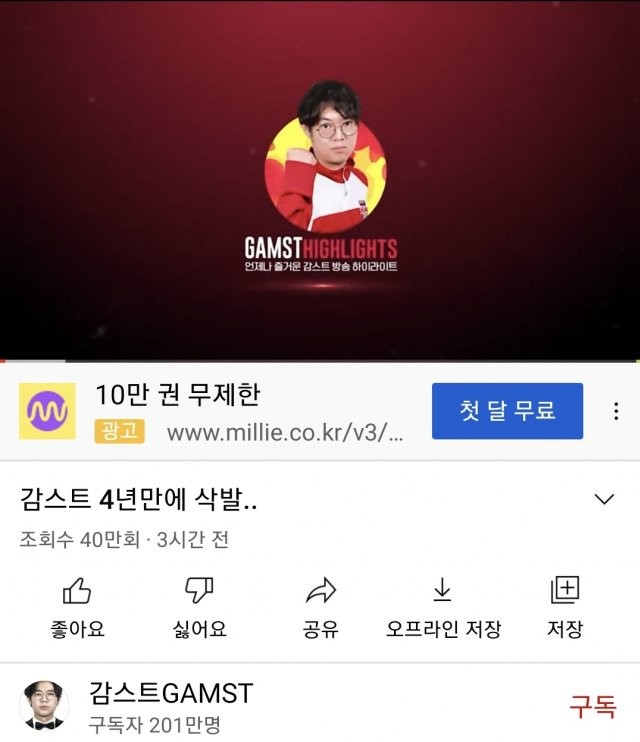Download video with 오프라인 저장
The width and height of the screenshot is (640, 742).
point(443,605)
